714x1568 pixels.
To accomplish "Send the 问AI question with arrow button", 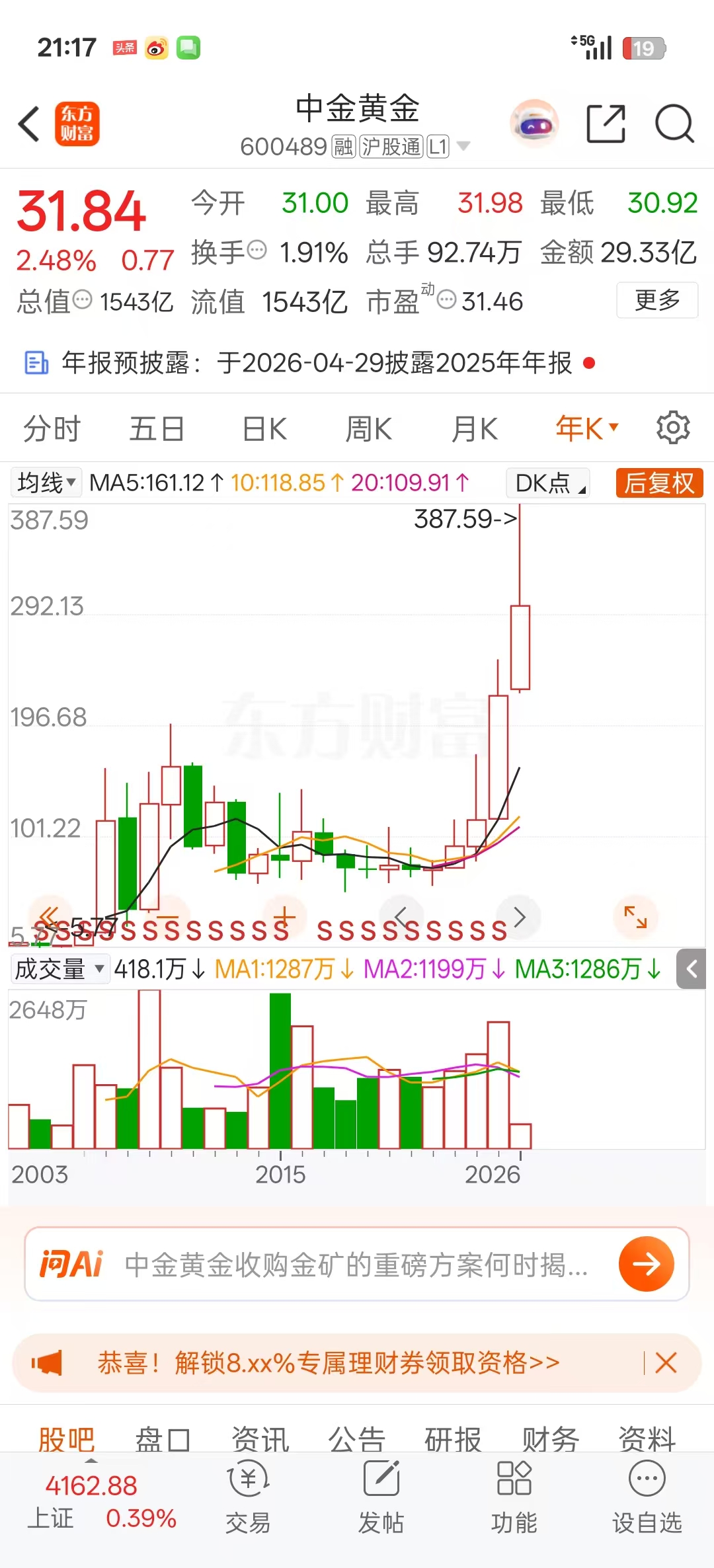I will coord(646,1264).
